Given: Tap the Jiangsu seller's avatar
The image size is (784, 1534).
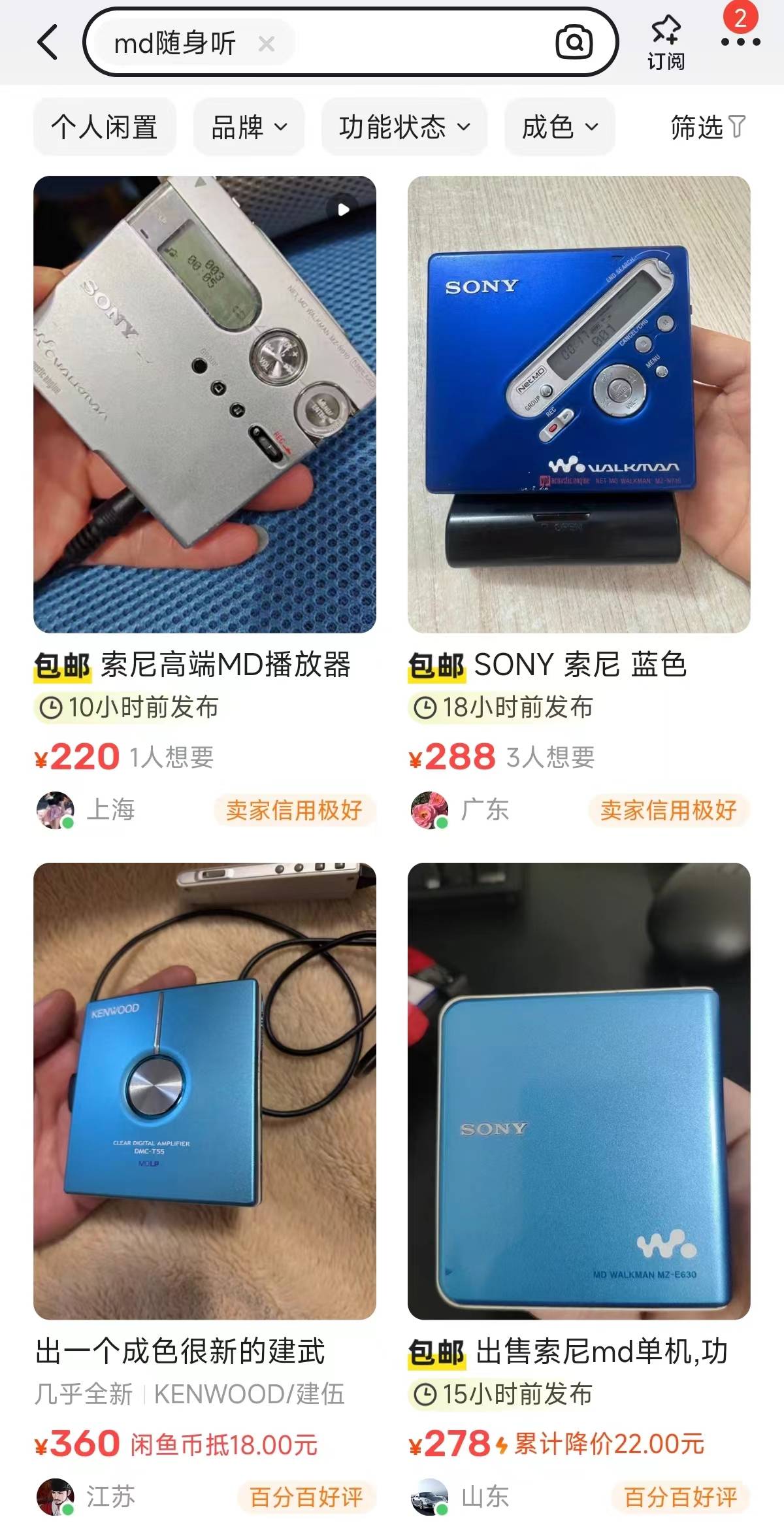Looking at the screenshot, I should 57,1496.
